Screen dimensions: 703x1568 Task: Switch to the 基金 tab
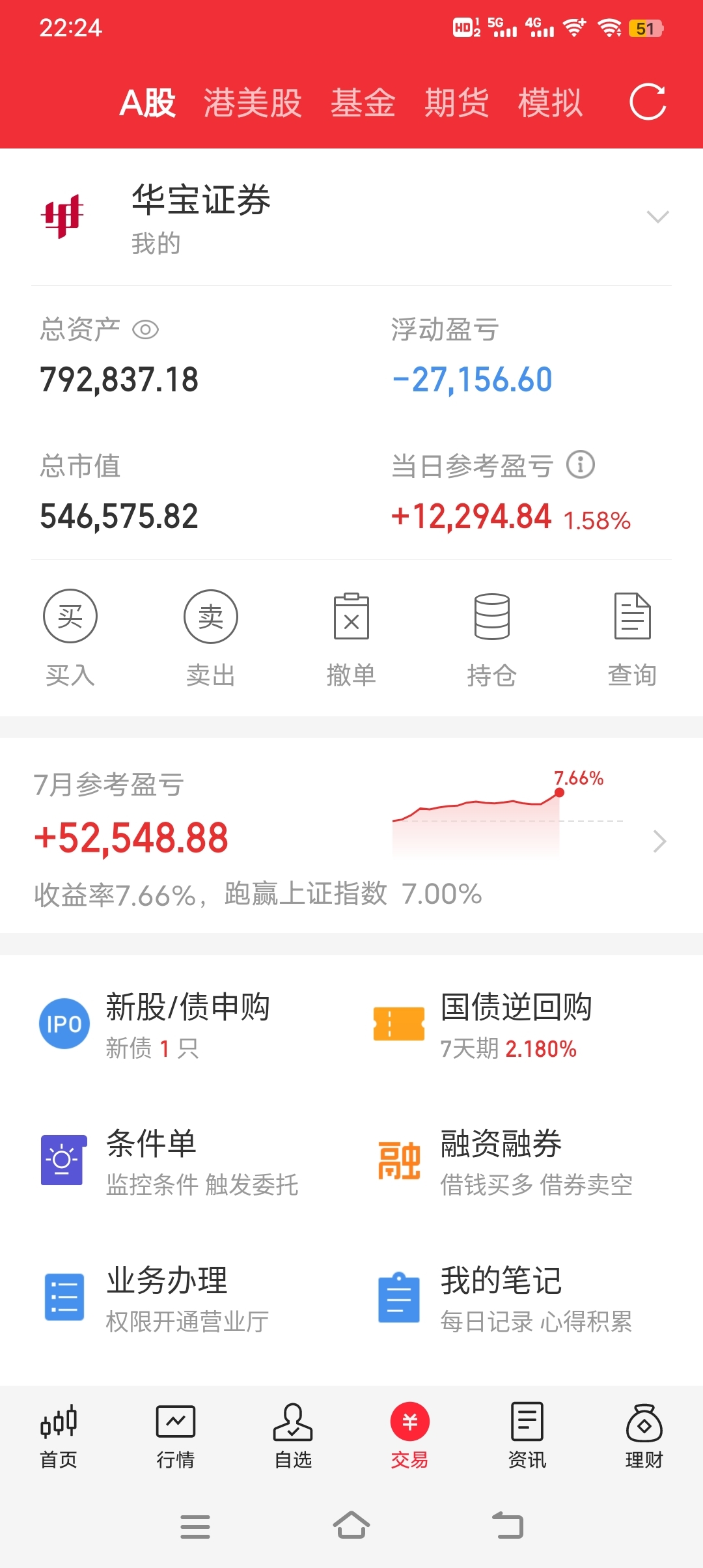[363, 103]
